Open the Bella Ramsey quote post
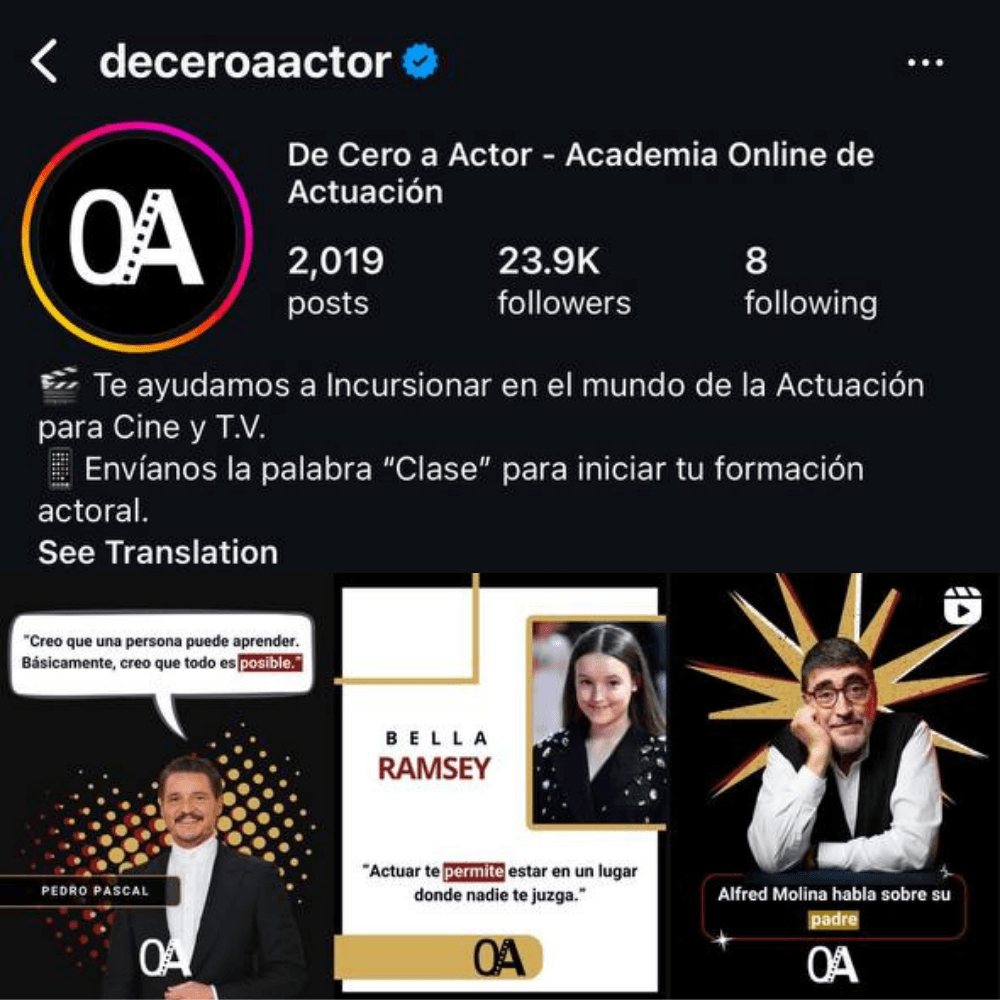This screenshot has width=1000, height=1000. [500, 786]
